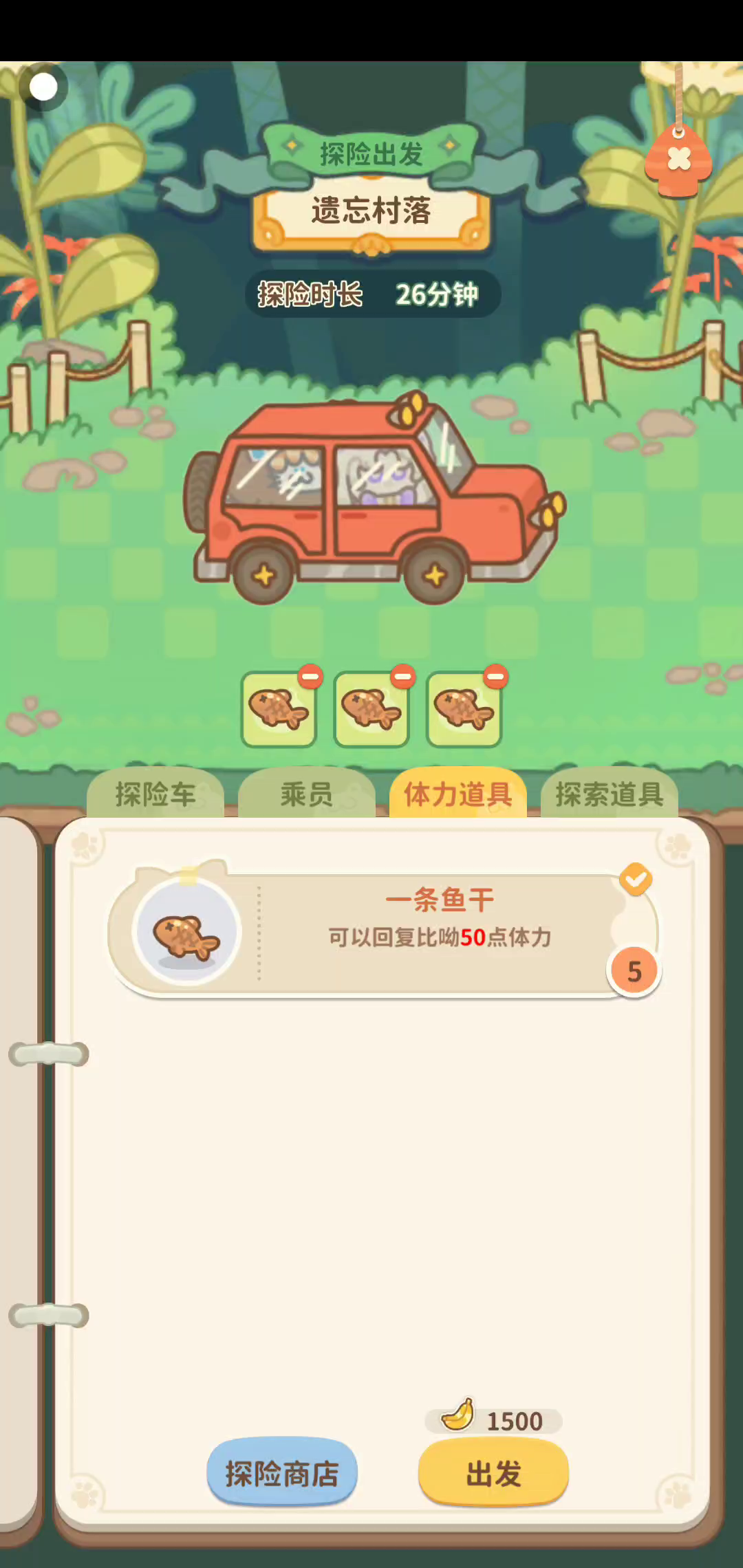
Task: Close the 探险出发 screen
Action: 679,160
